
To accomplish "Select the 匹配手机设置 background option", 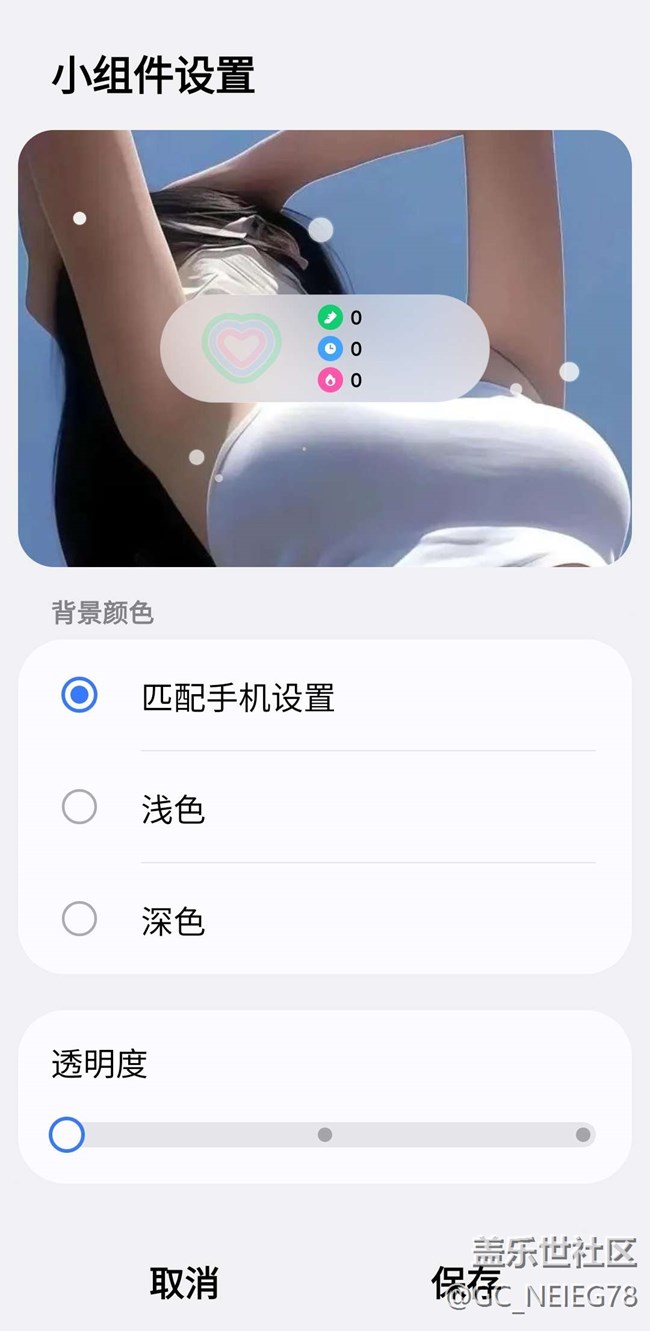I will [x=325, y=696].
